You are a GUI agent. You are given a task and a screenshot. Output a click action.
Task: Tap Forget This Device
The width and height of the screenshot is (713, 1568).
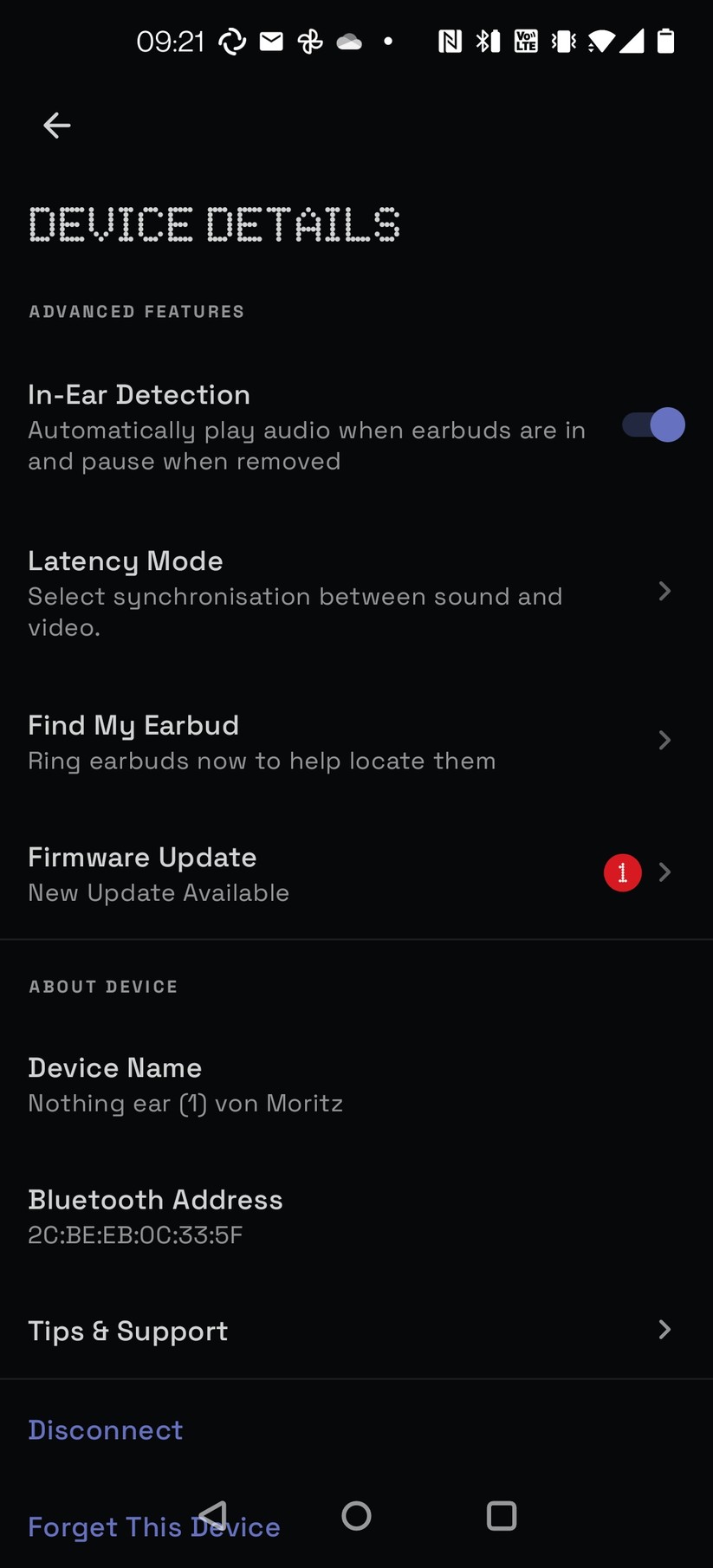pyautogui.click(x=153, y=1526)
